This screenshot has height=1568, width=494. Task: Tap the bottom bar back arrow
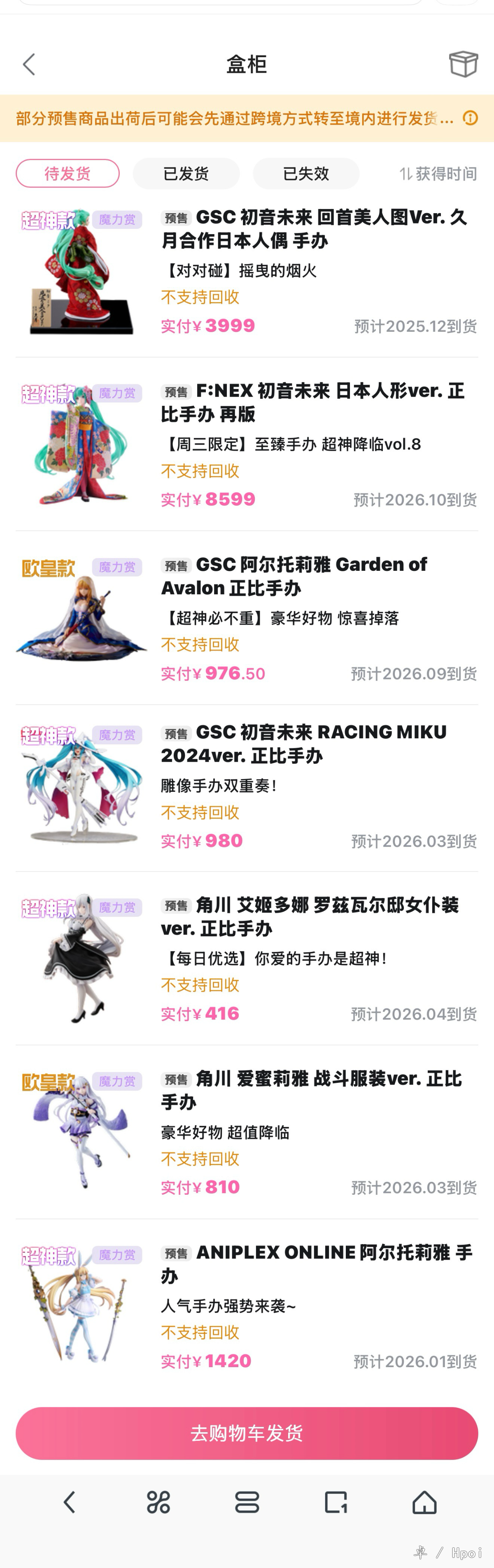(70, 1502)
